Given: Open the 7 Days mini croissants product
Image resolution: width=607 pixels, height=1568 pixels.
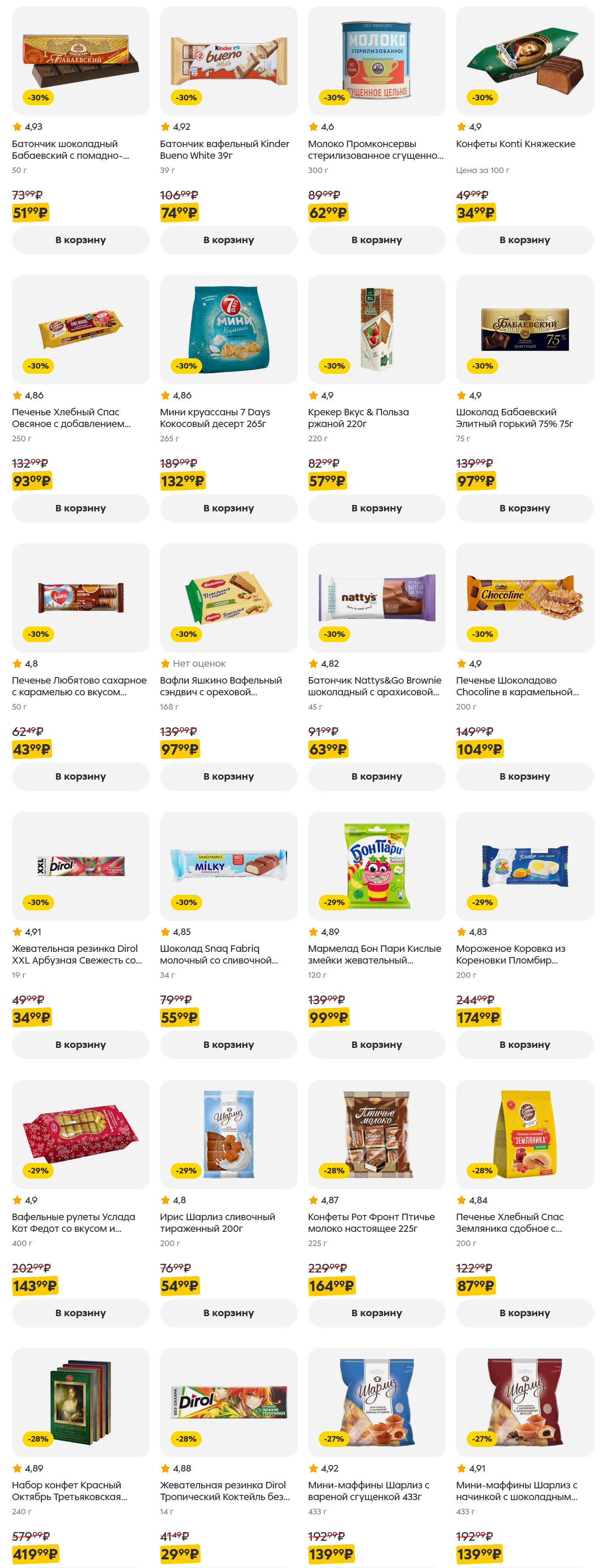Looking at the screenshot, I should click(x=228, y=329).
